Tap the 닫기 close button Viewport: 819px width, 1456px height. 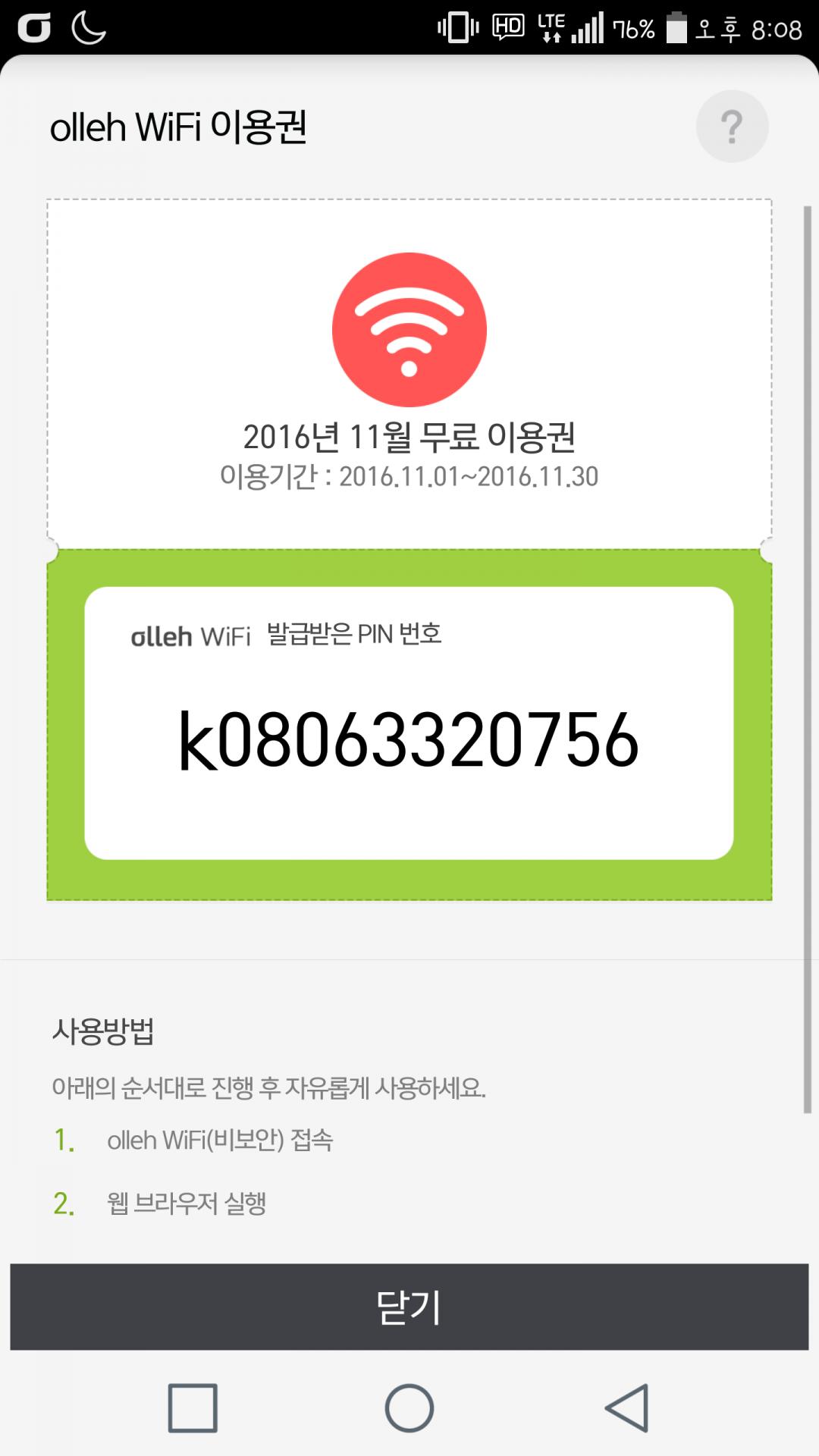tap(409, 1307)
